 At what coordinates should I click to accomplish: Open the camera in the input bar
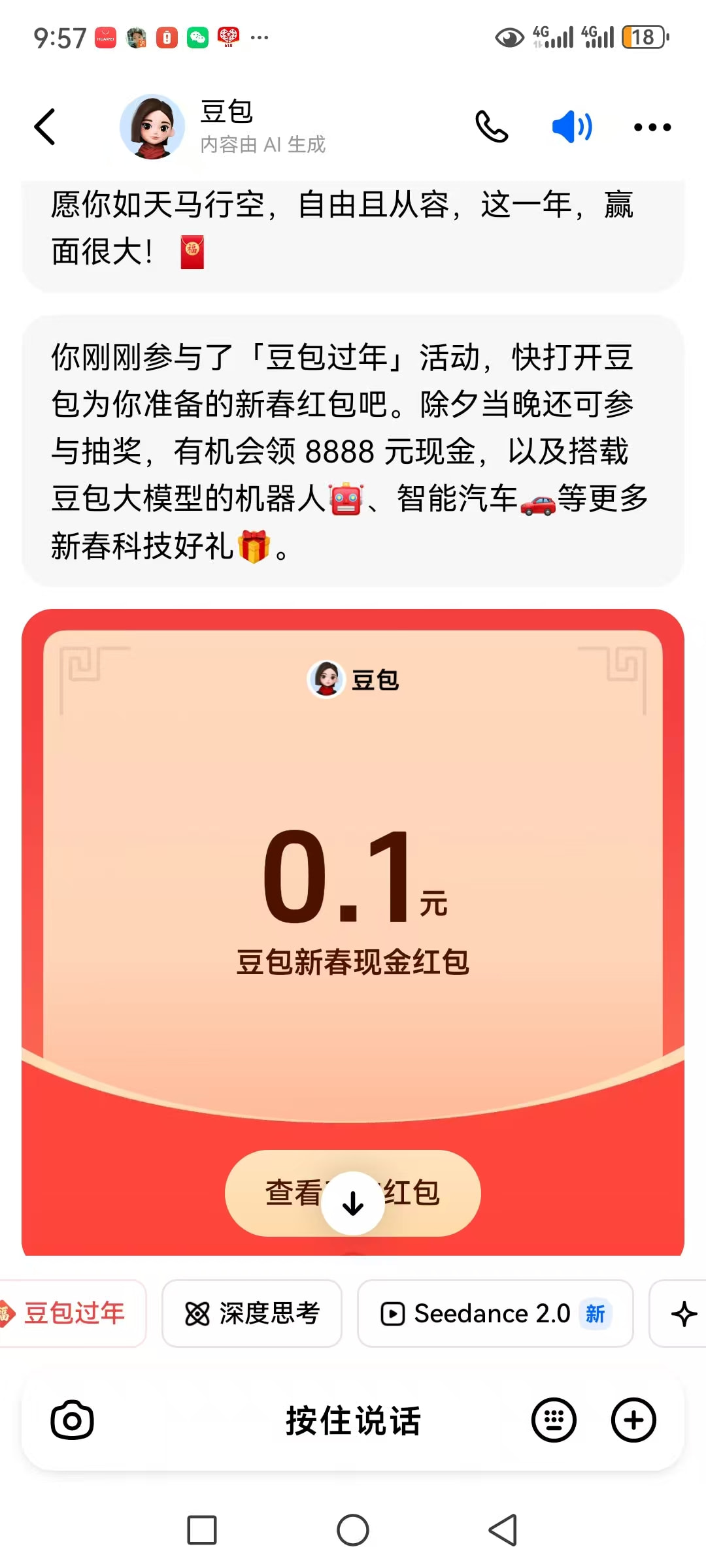[72, 1420]
